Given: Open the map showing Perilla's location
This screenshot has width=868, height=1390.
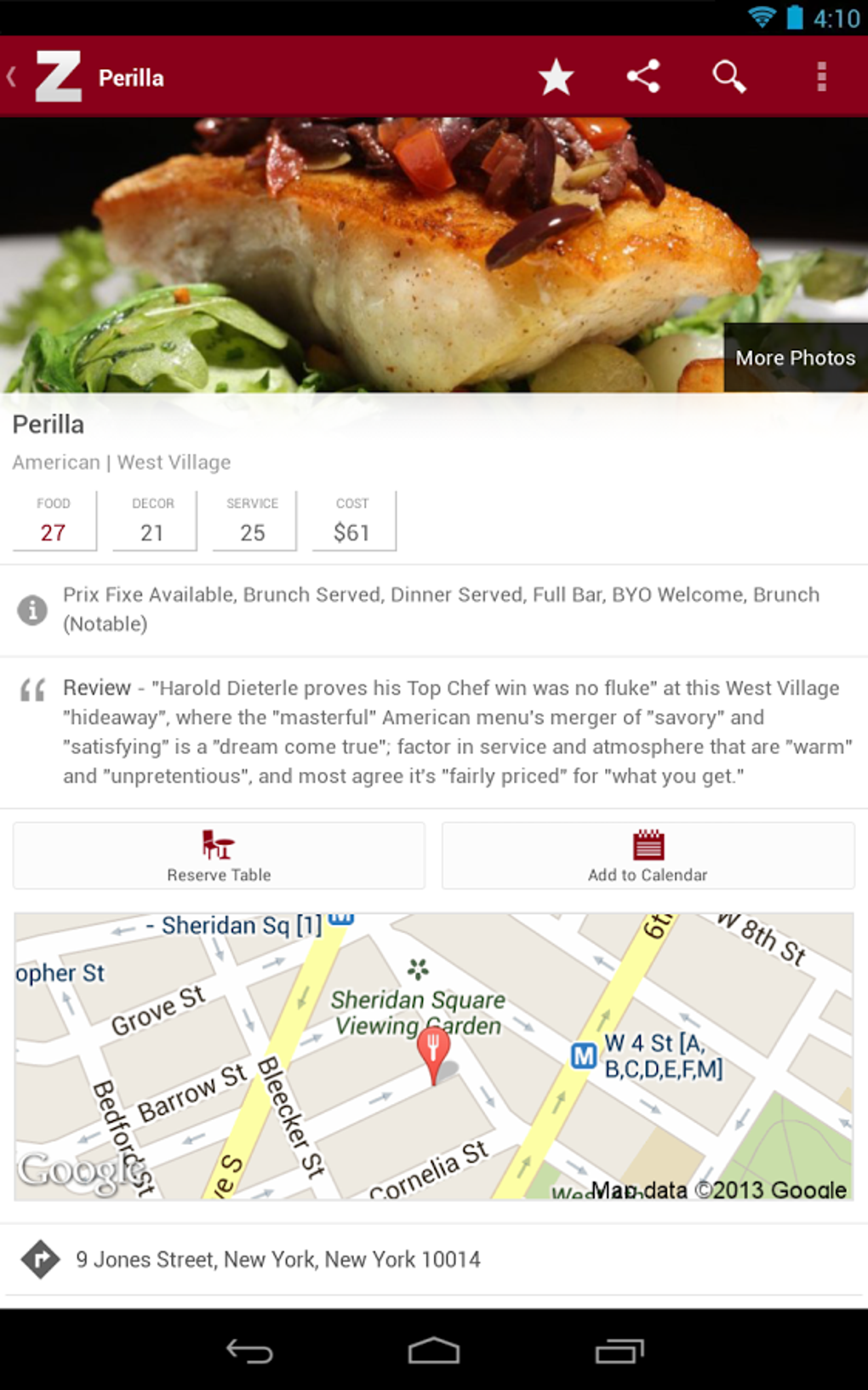Looking at the screenshot, I should 434,1055.
